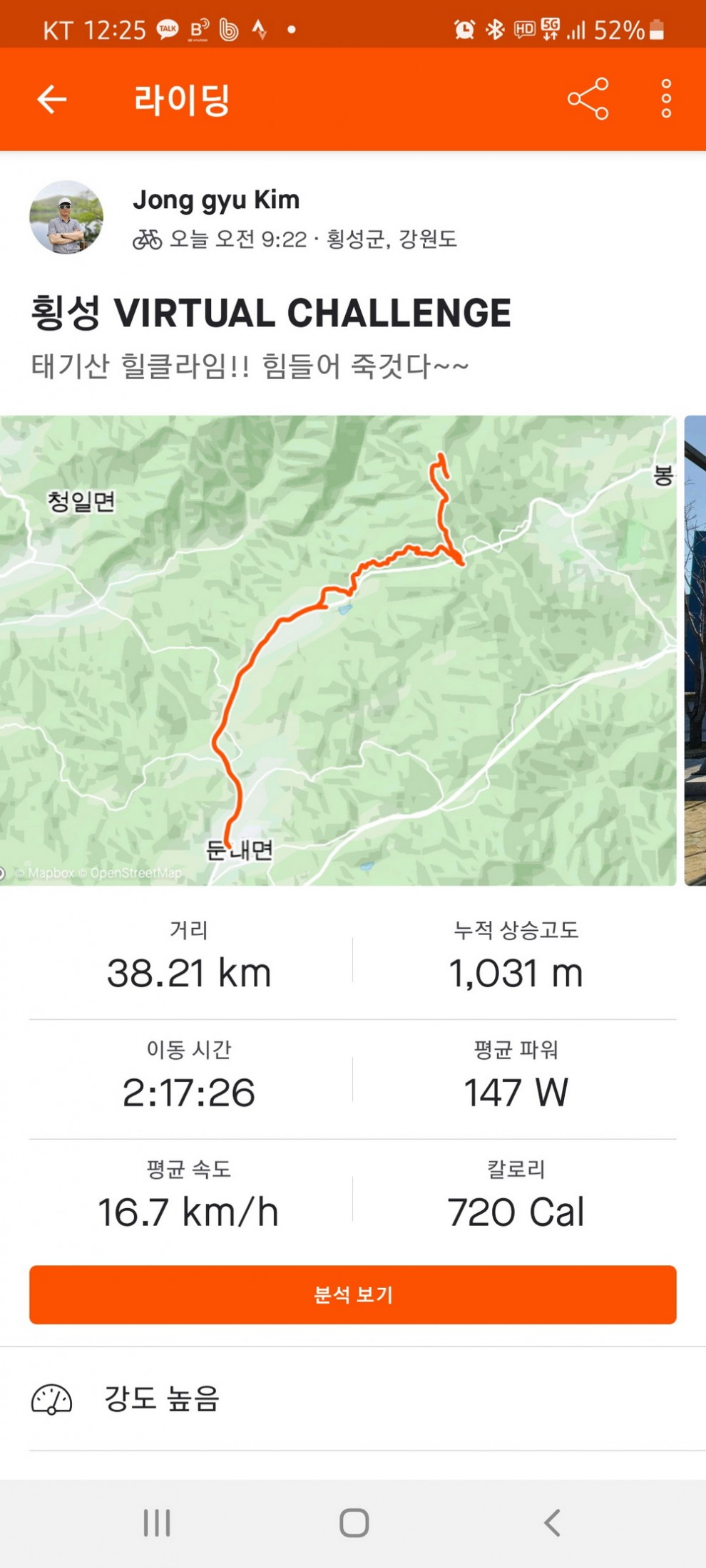Tap the system home button
706x1568 pixels.
[x=354, y=1523]
